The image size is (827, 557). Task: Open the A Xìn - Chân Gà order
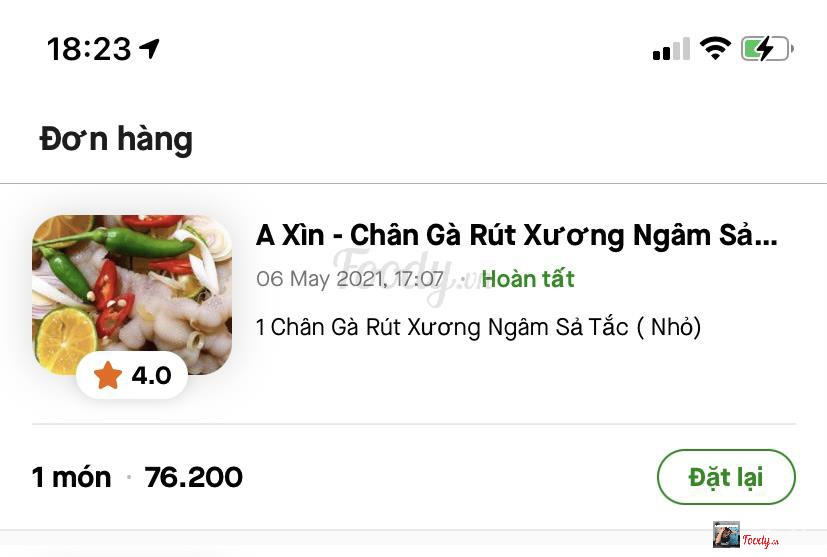tap(516, 236)
